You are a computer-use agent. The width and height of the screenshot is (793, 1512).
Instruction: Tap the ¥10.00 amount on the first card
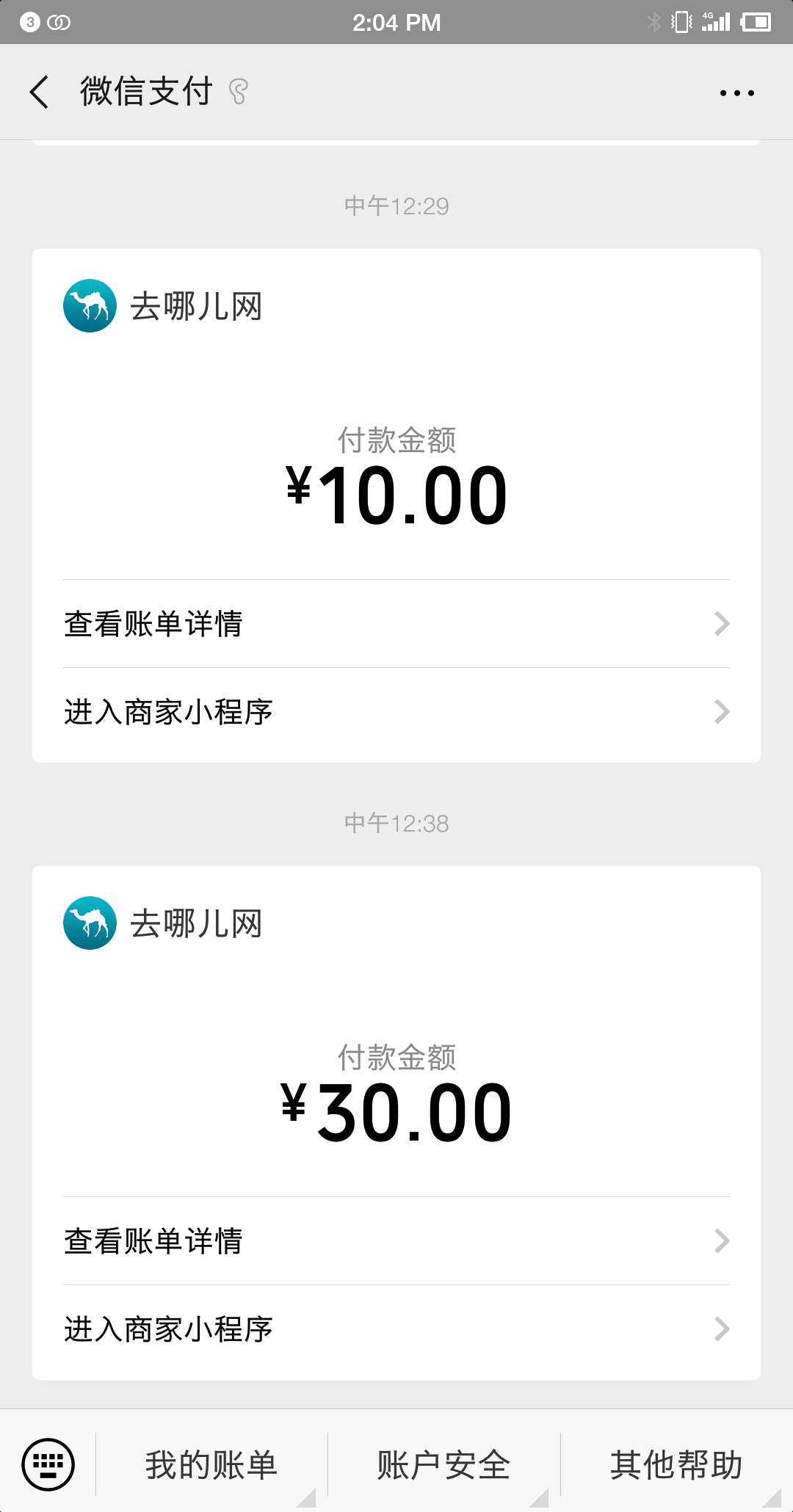pos(396,493)
